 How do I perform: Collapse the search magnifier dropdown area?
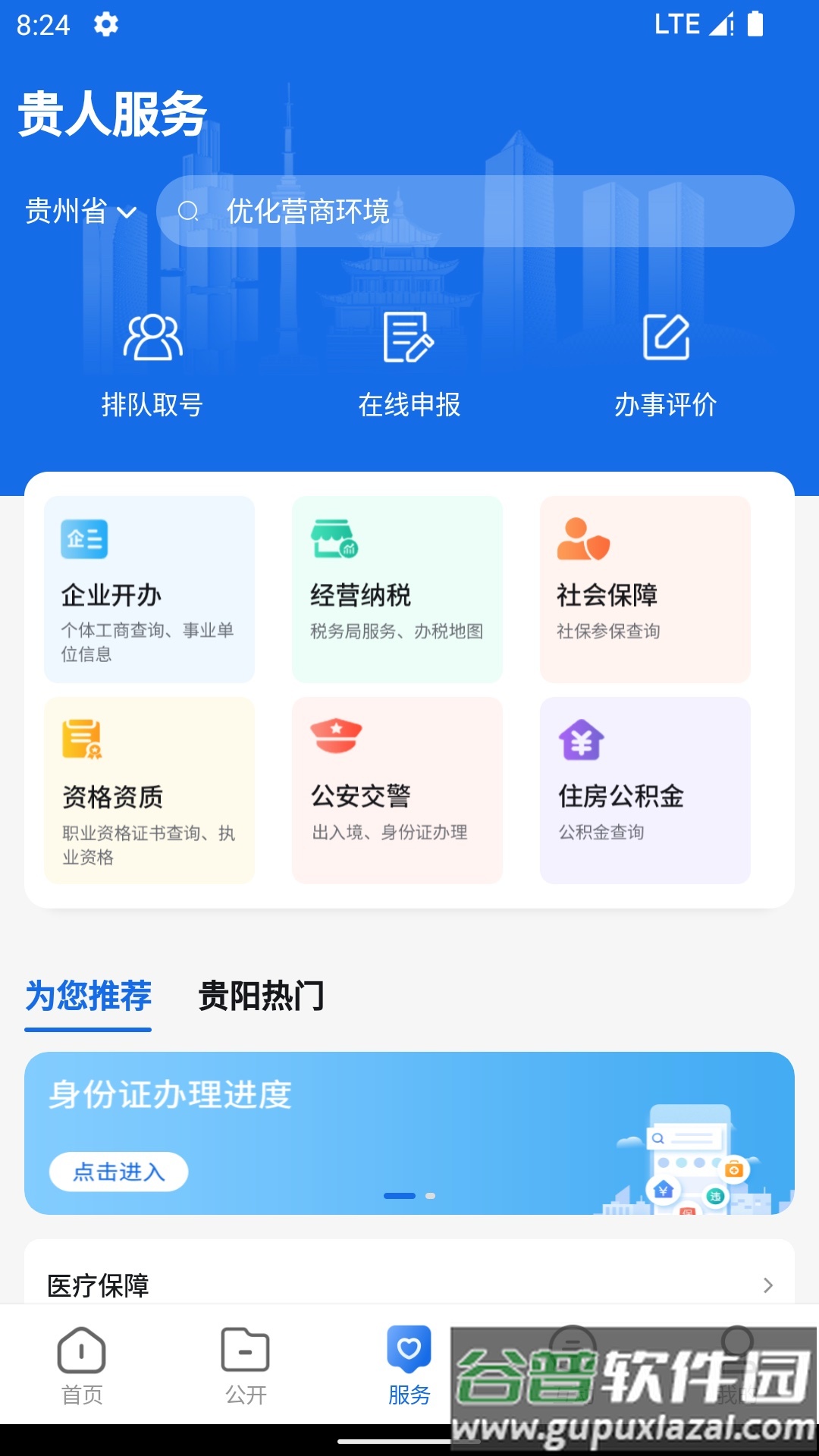point(190,212)
